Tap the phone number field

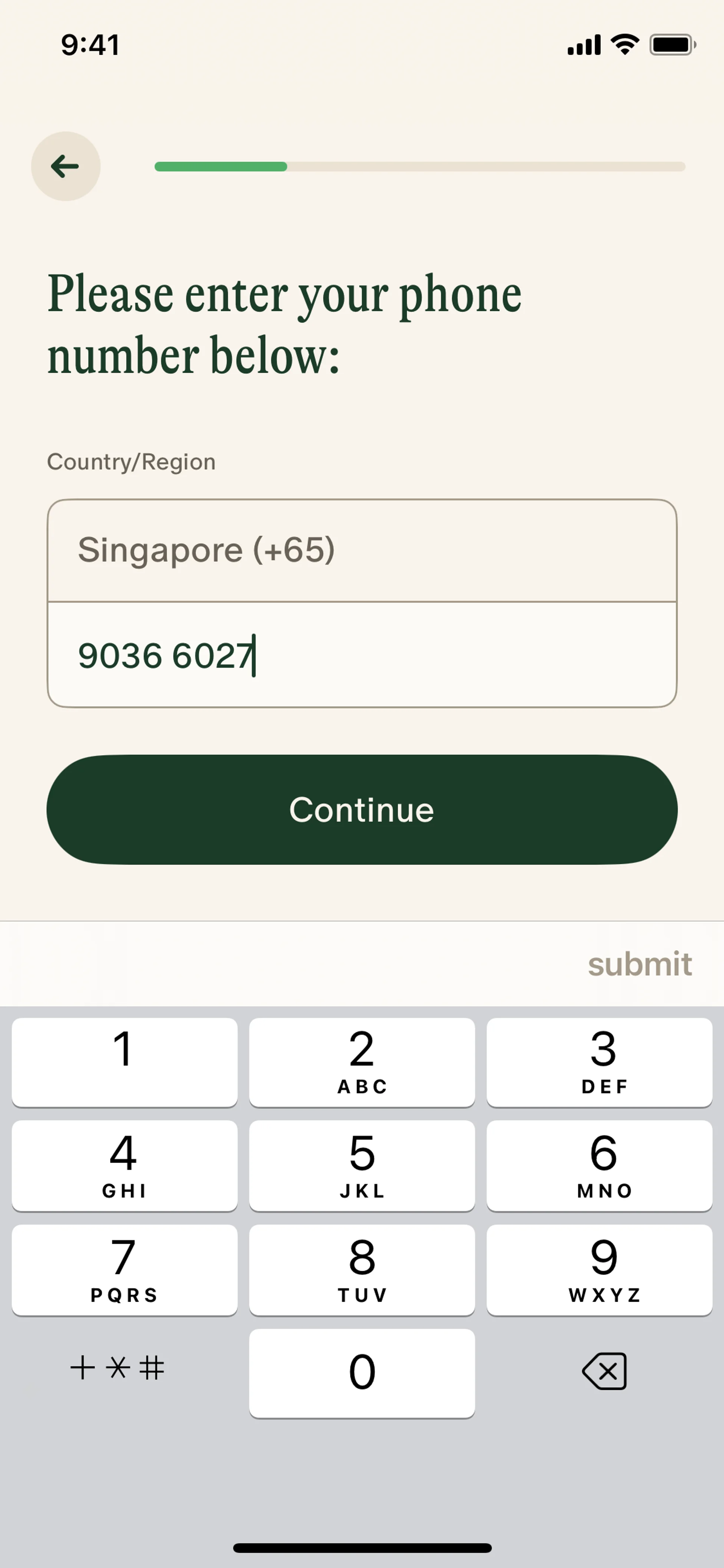(362, 655)
